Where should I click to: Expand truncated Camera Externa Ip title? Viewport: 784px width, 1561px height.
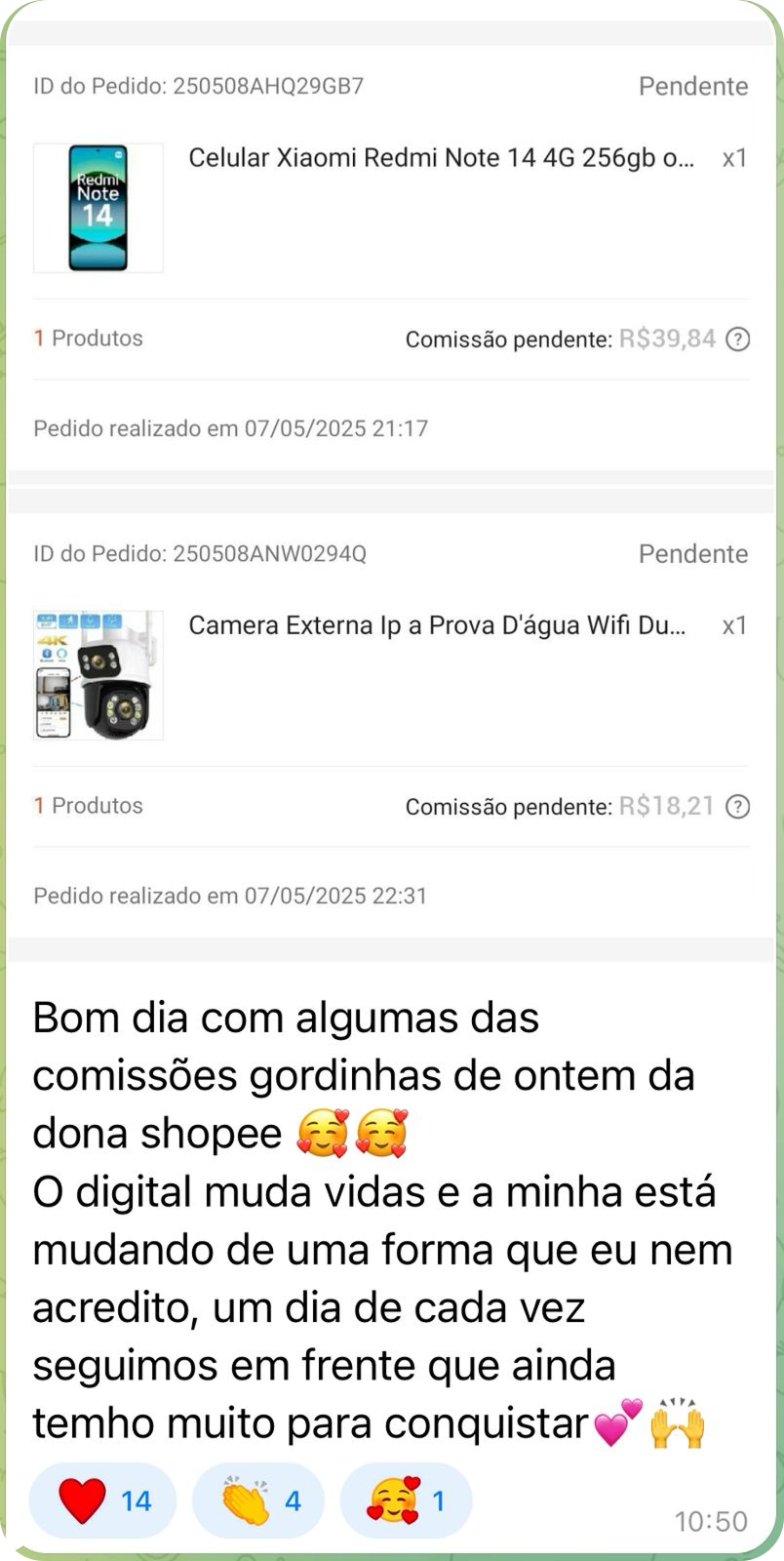click(x=439, y=625)
